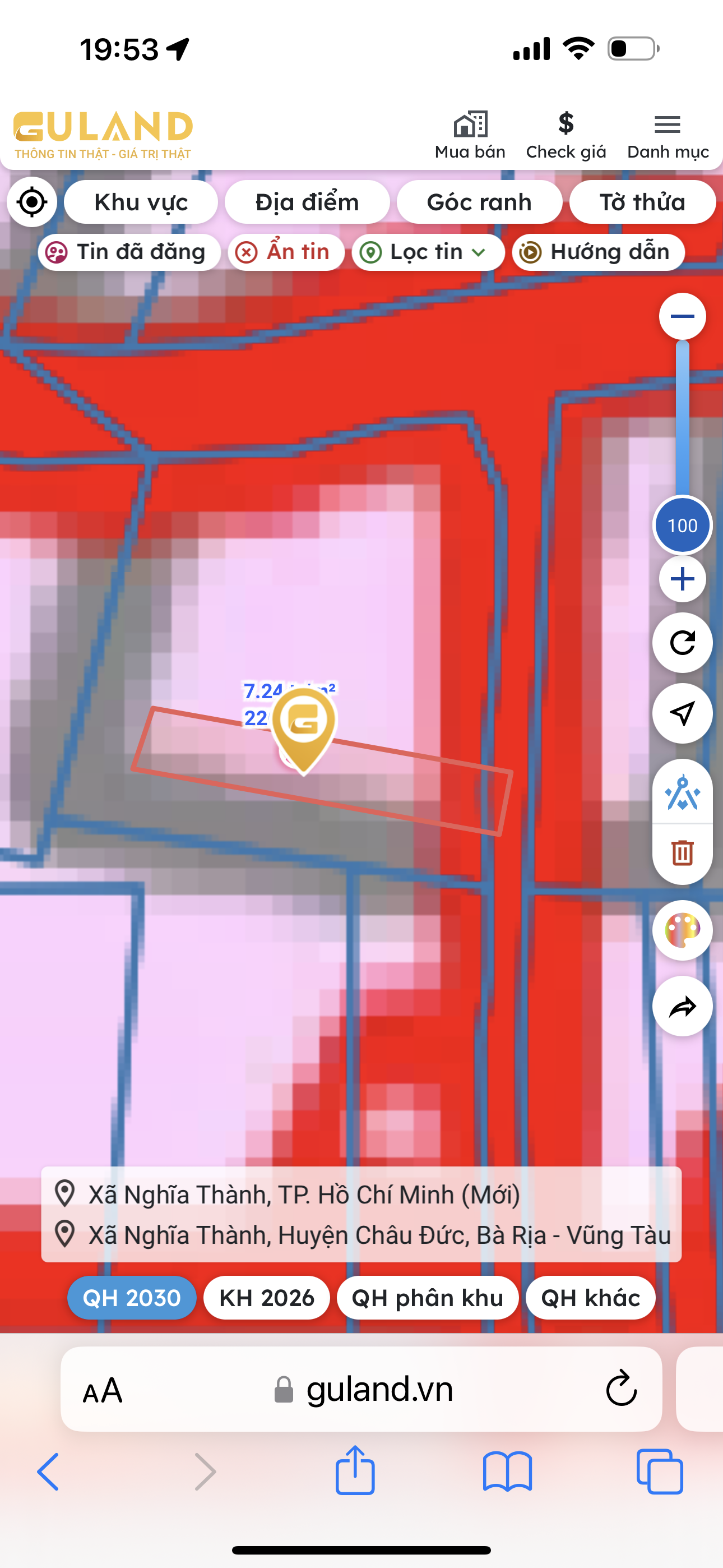Show Tin đã đăng listings
723x1568 pixels.
[129, 252]
